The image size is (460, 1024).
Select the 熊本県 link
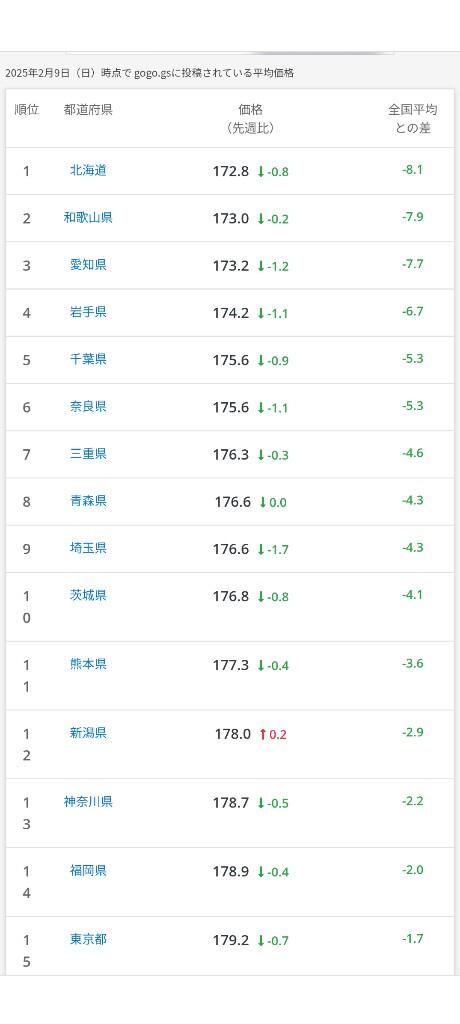coord(88,664)
